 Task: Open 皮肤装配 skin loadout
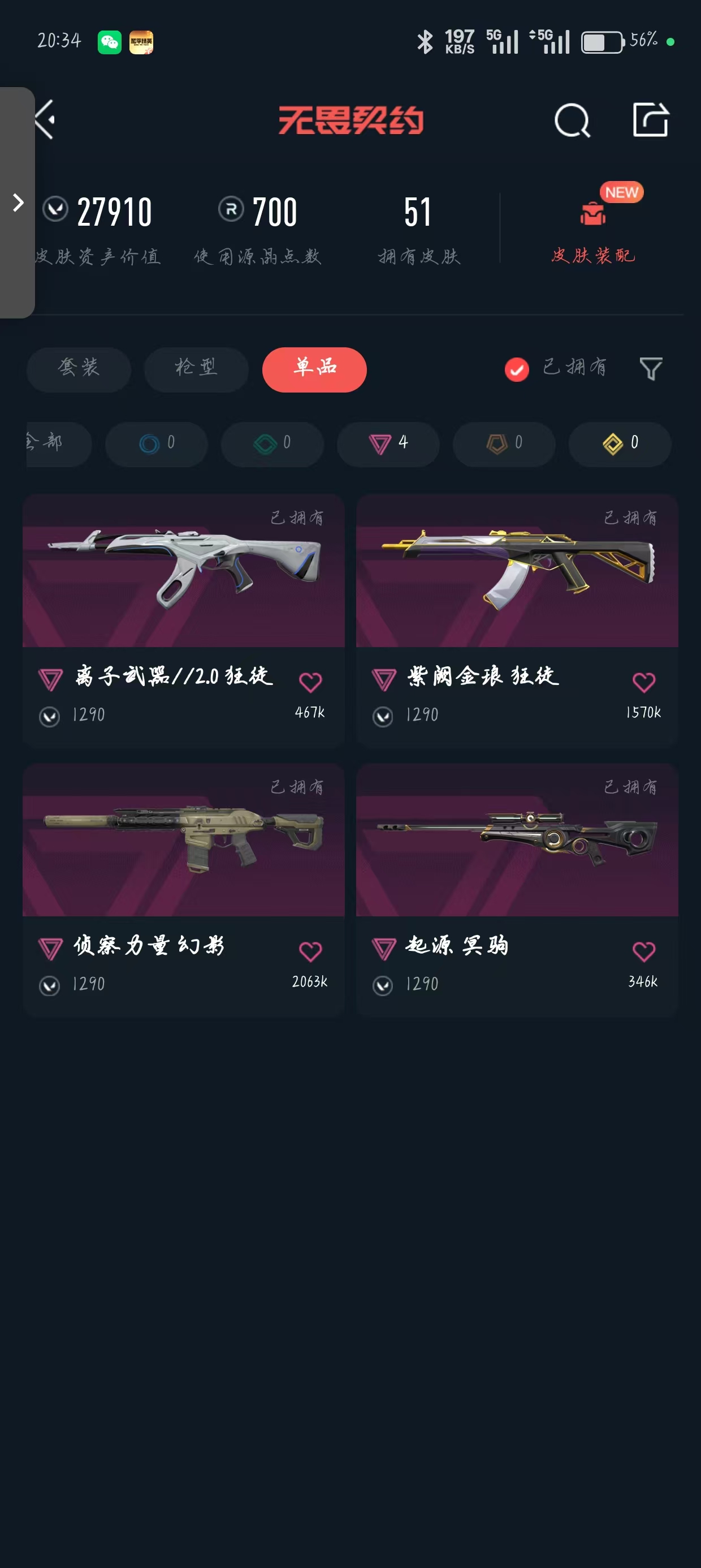(x=593, y=226)
